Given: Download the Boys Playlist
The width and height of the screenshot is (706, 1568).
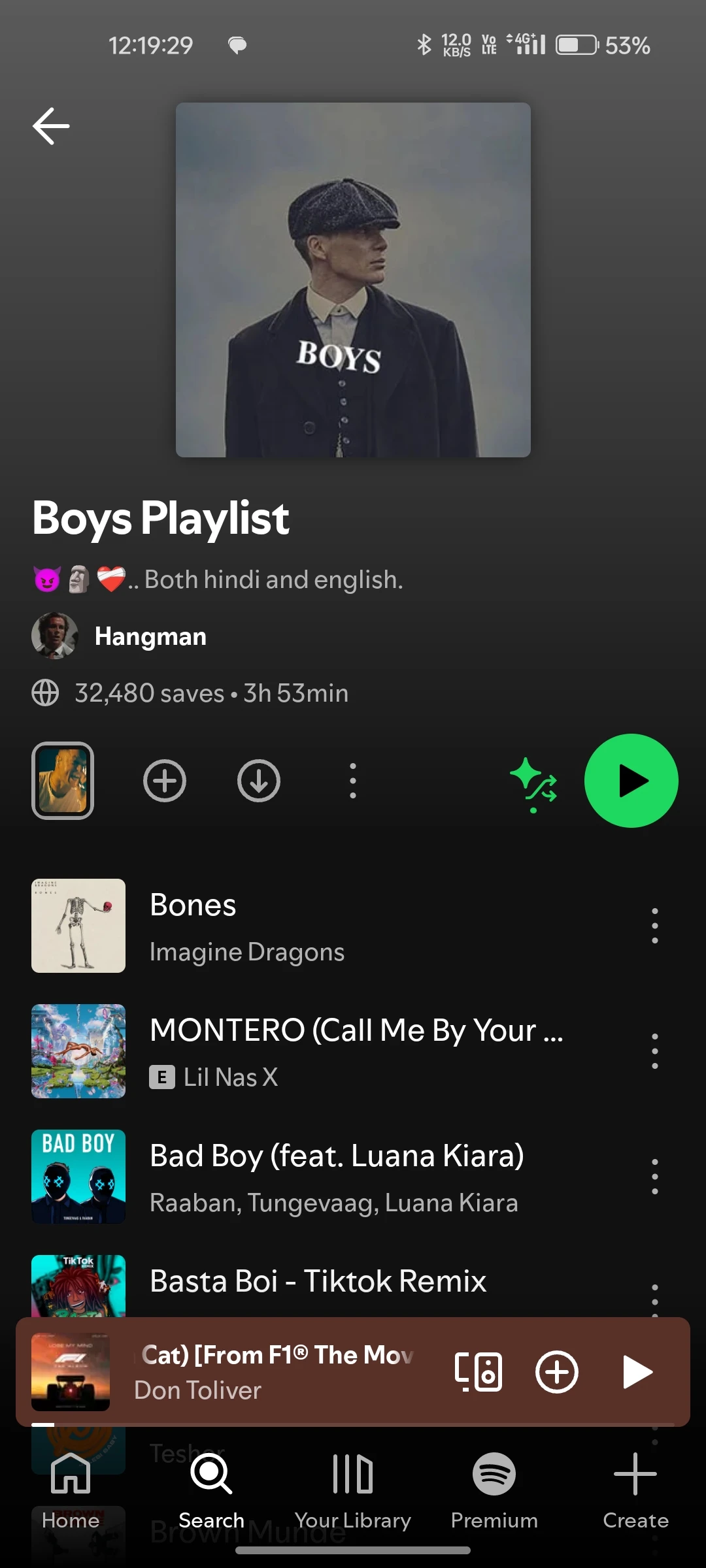Looking at the screenshot, I should 259,781.
